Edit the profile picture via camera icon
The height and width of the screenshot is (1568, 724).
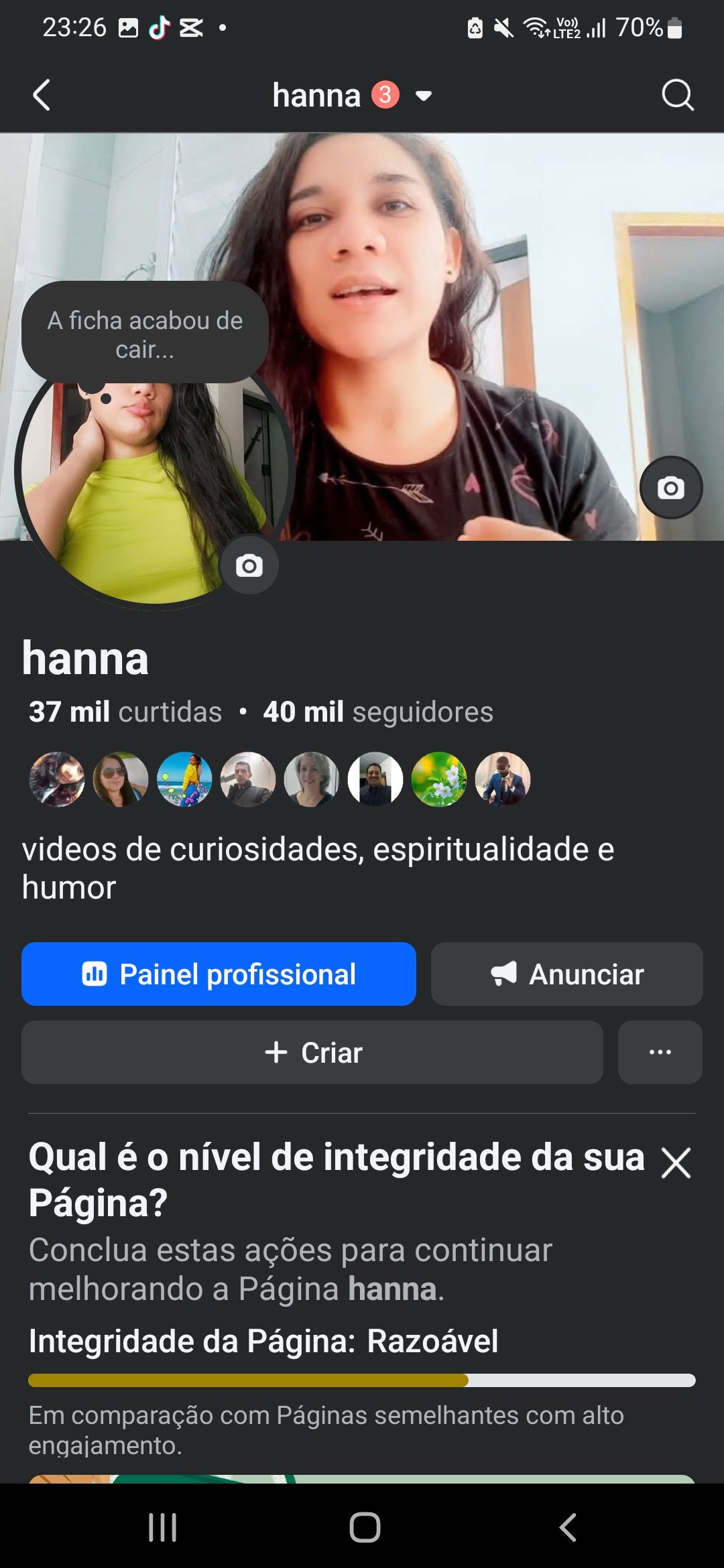coord(249,566)
